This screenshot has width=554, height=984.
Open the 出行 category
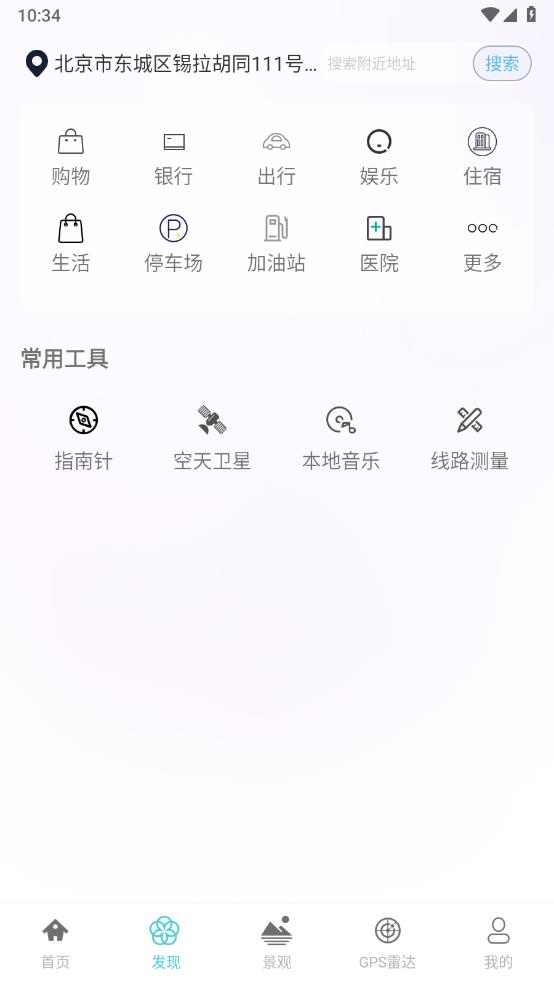point(276,158)
